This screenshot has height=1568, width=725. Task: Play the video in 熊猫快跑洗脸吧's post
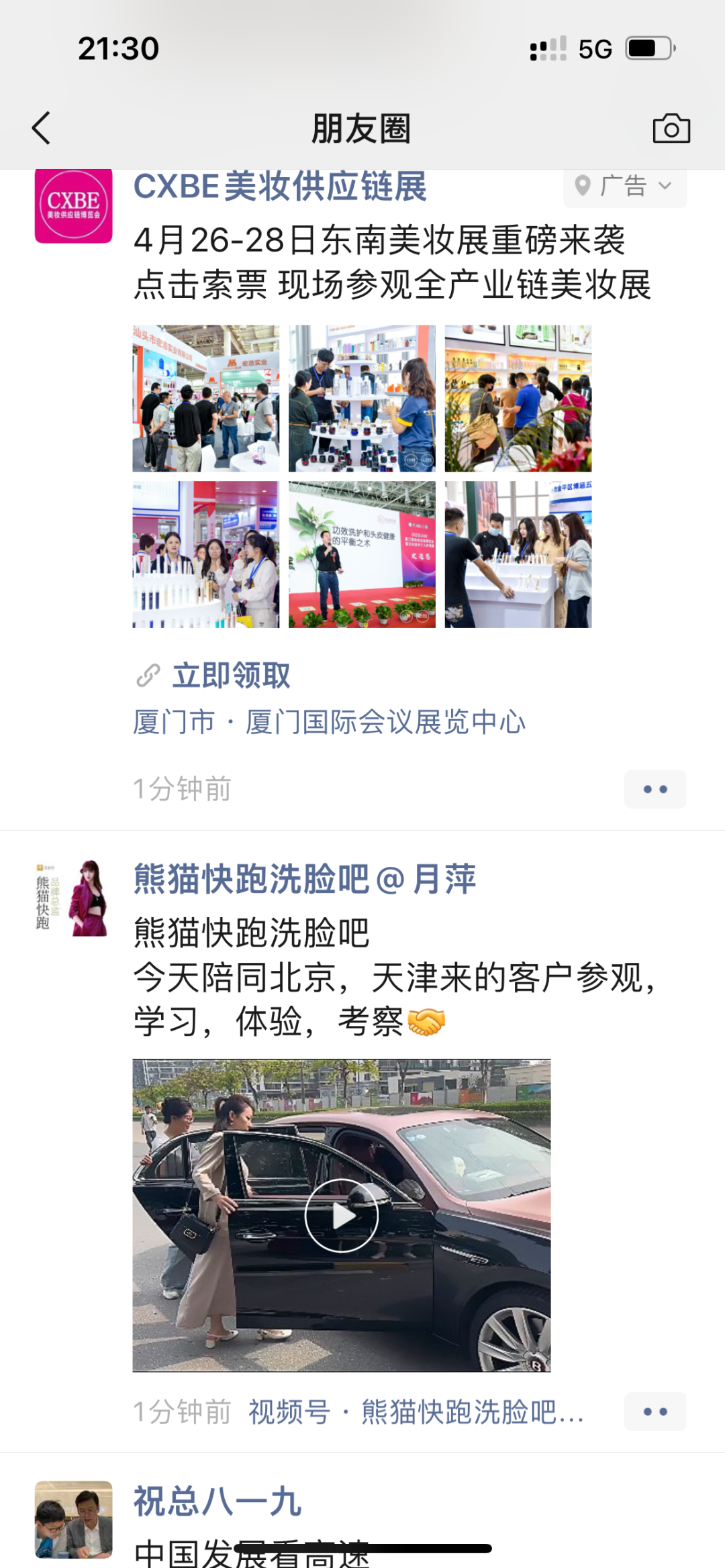pyautogui.click(x=341, y=1215)
